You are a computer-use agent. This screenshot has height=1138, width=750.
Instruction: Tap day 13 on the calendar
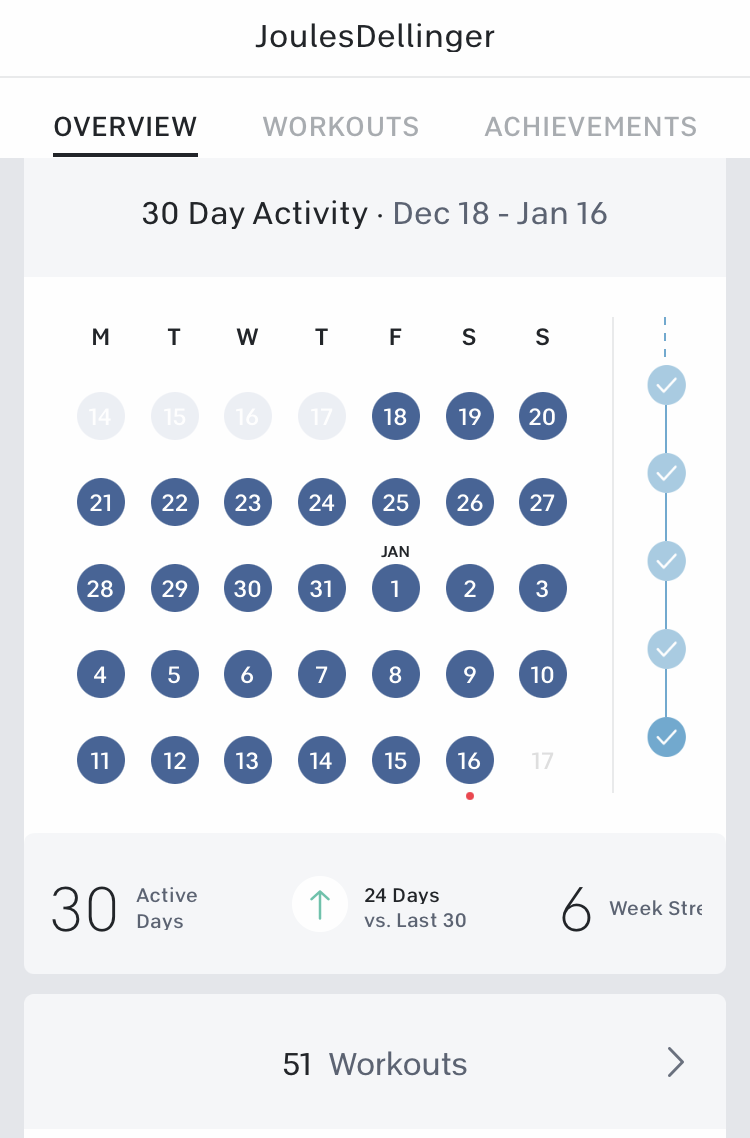(247, 761)
